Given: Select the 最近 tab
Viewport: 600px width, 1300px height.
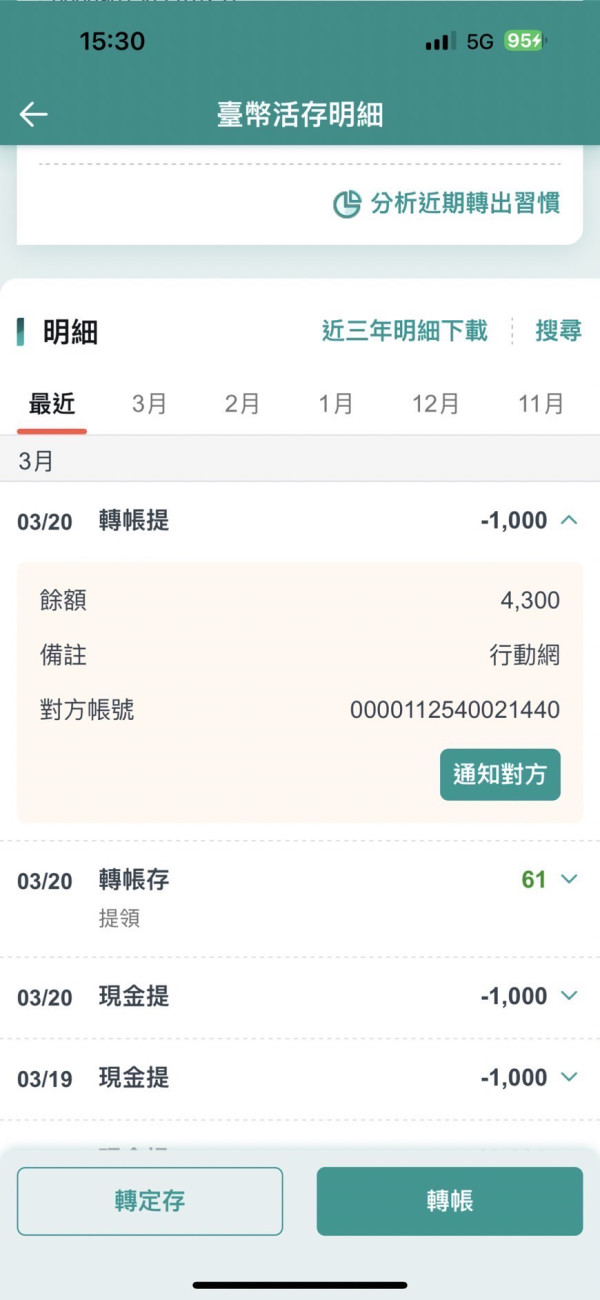Looking at the screenshot, I should click(x=52, y=404).
